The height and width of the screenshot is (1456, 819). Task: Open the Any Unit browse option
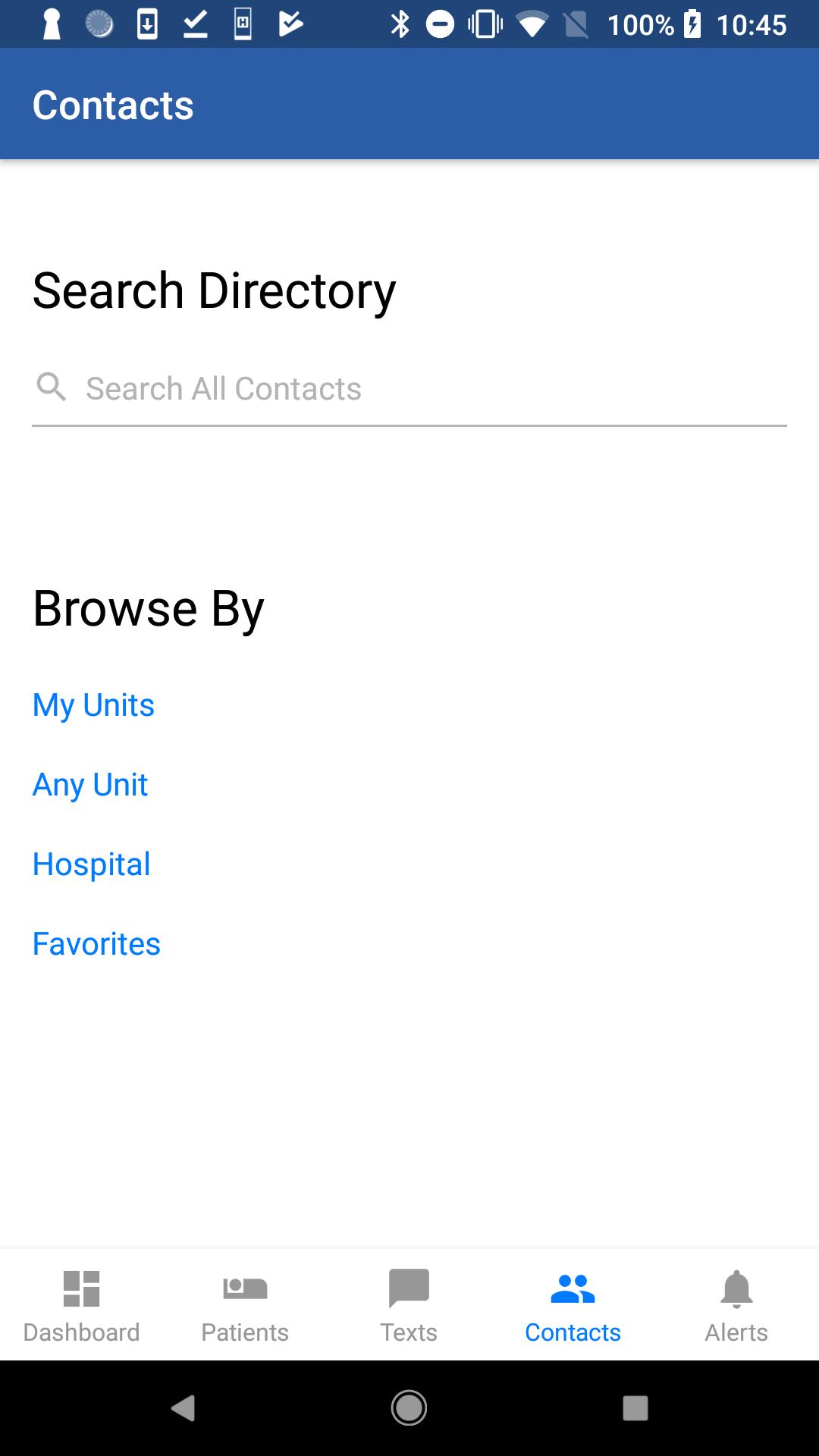(x=90, y=785)
